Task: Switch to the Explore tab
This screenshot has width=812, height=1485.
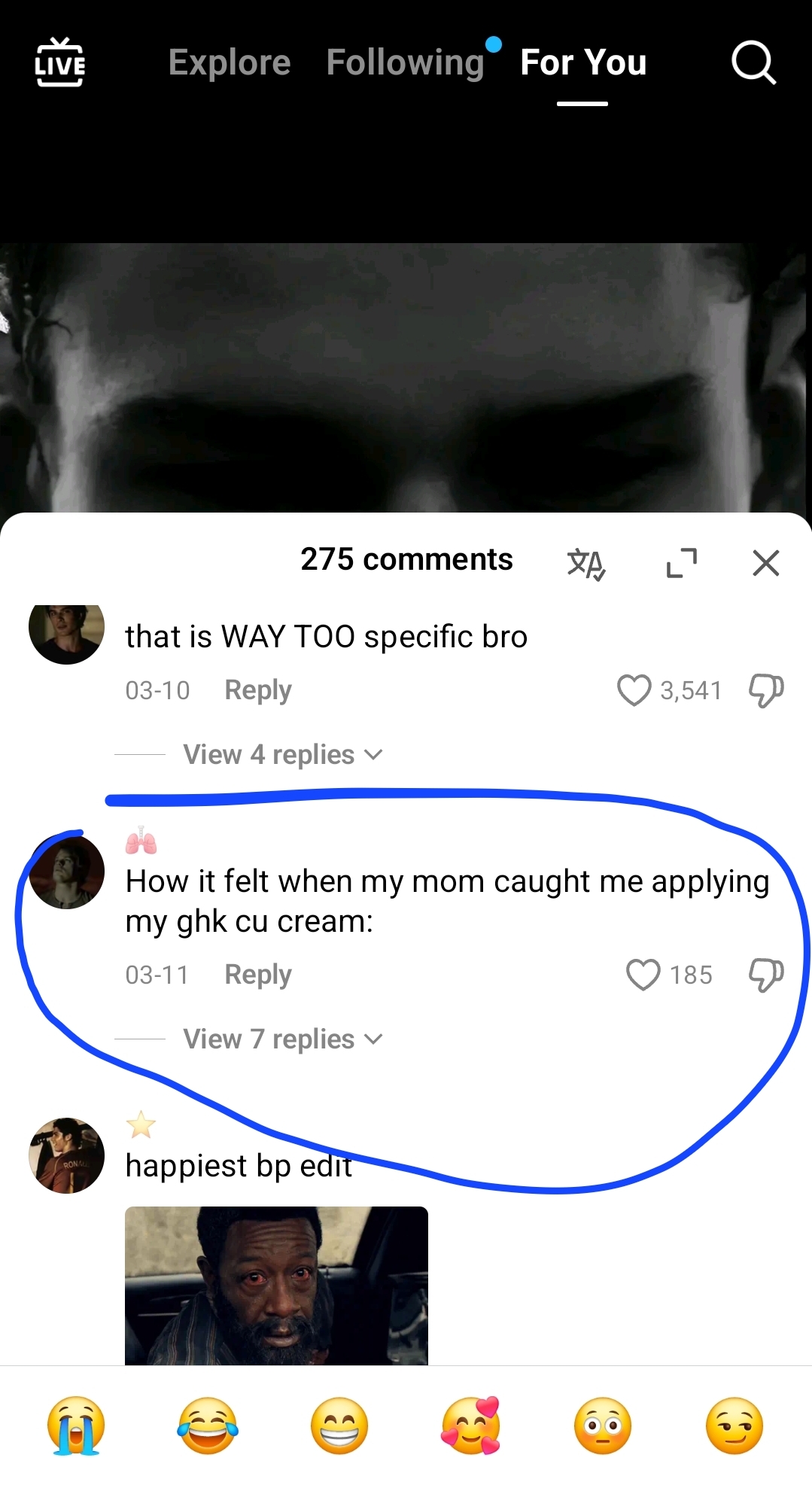Action: coord(230,62)
